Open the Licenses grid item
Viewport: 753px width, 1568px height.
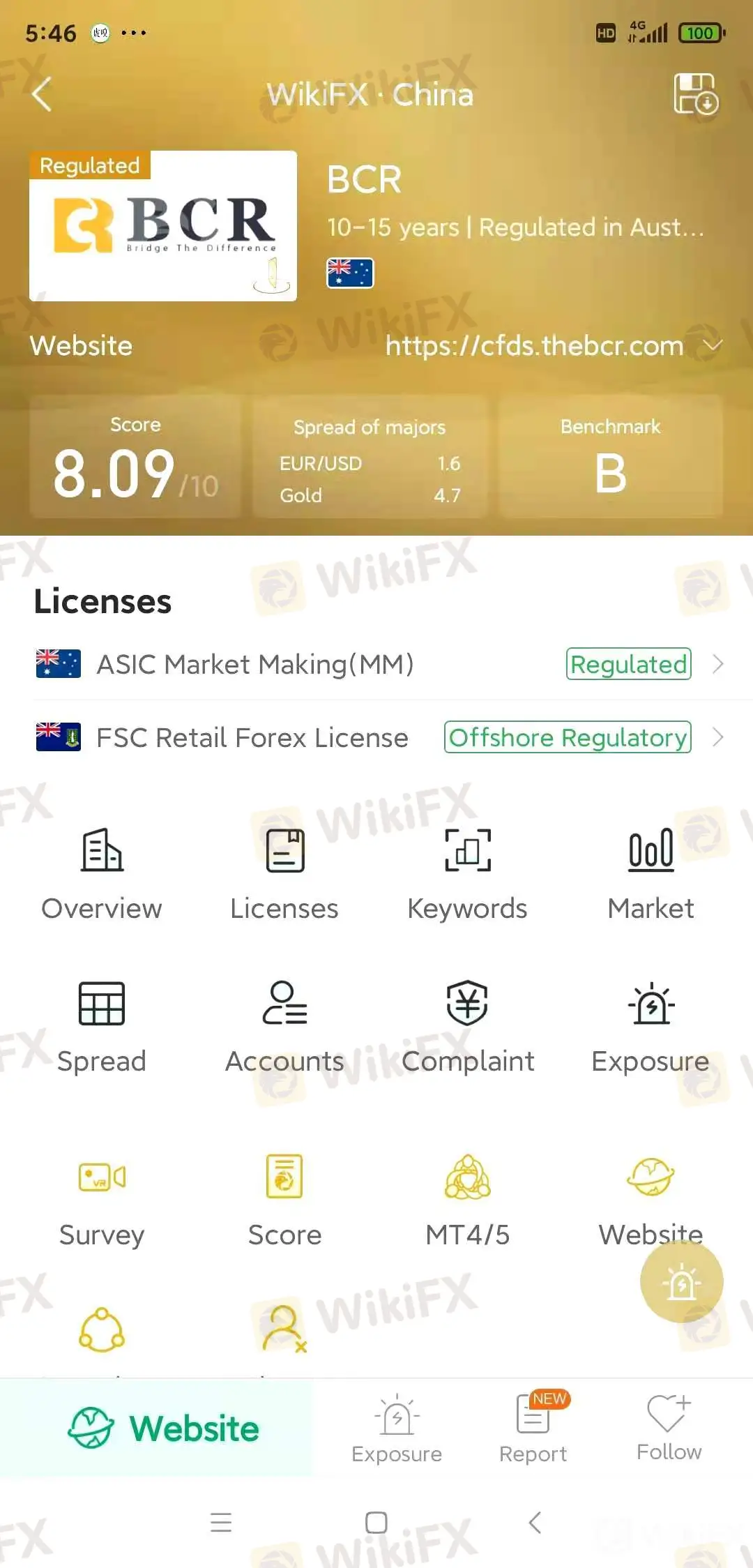[x=284, y=873]
